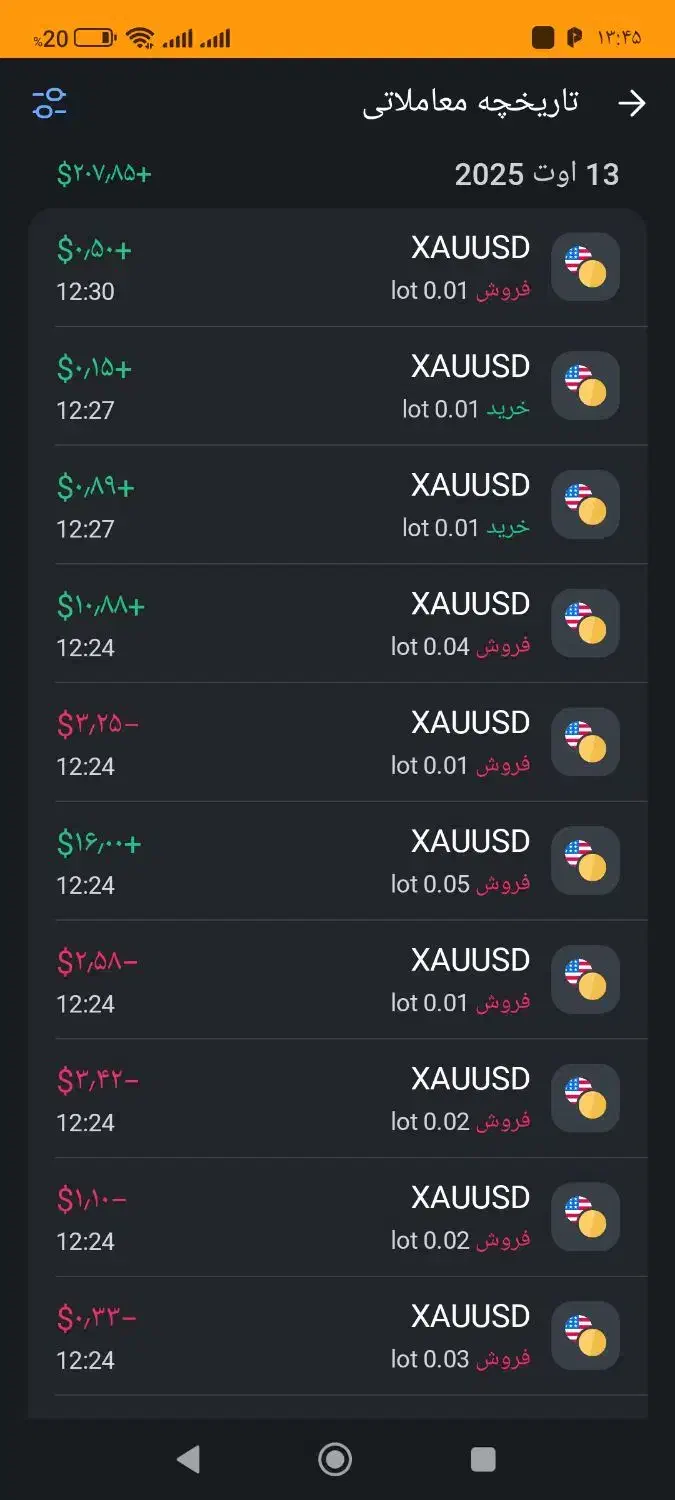Open the XAUUSD trade at 12:30 with +$0.50

point(338,268)
